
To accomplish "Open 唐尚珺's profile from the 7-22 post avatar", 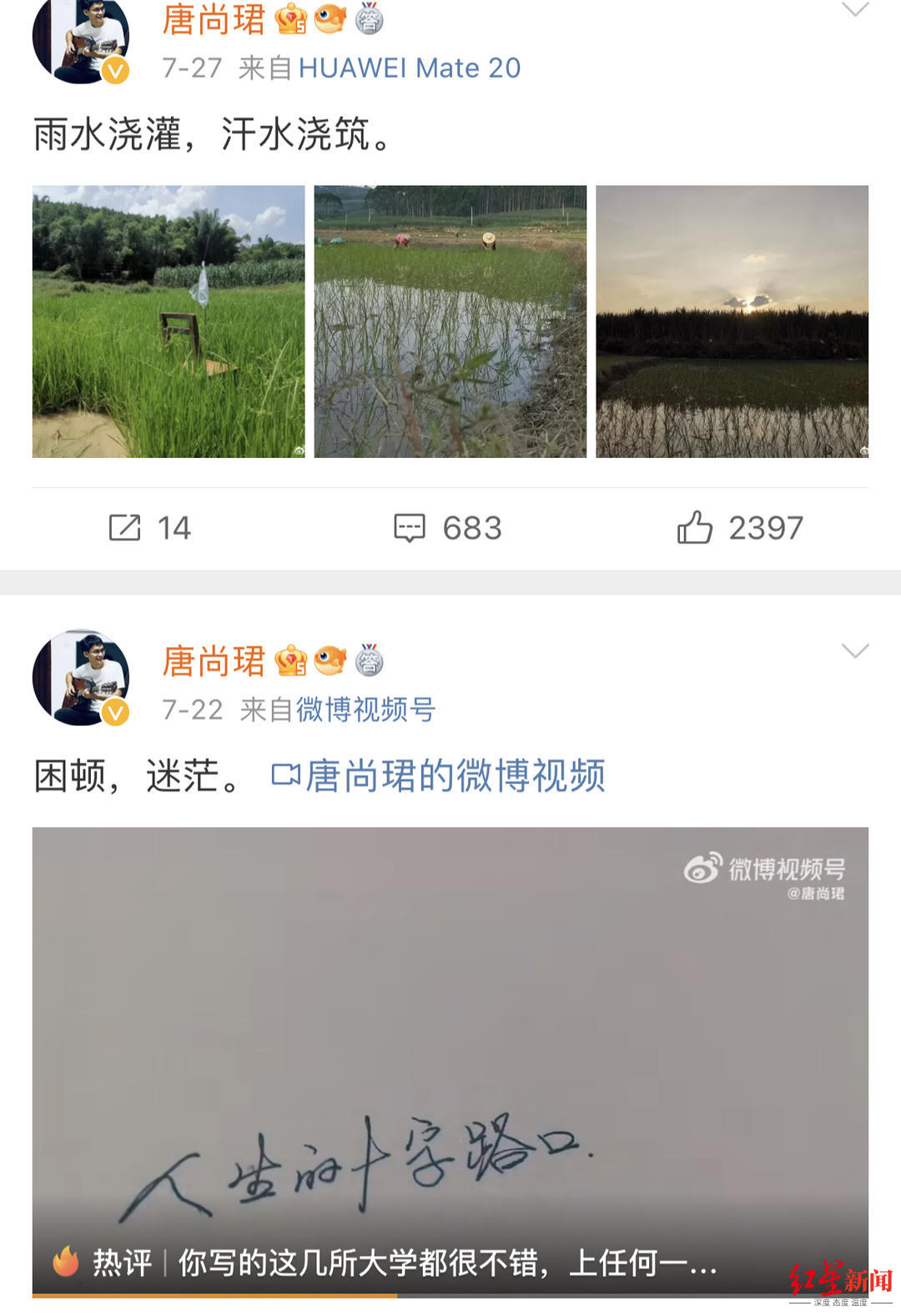I will pos(81,677).
